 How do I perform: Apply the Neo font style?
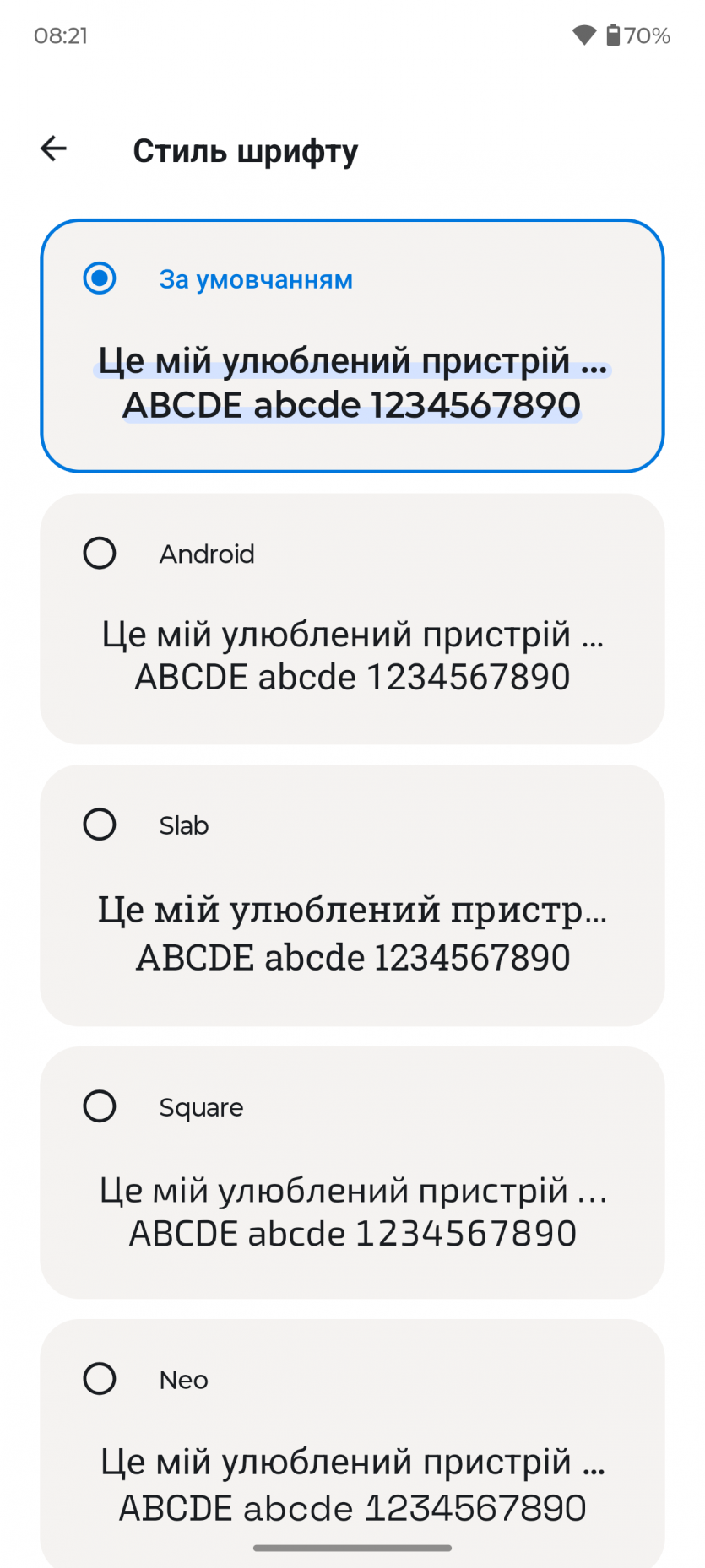pyautogui.click(x=100, y=1379)
